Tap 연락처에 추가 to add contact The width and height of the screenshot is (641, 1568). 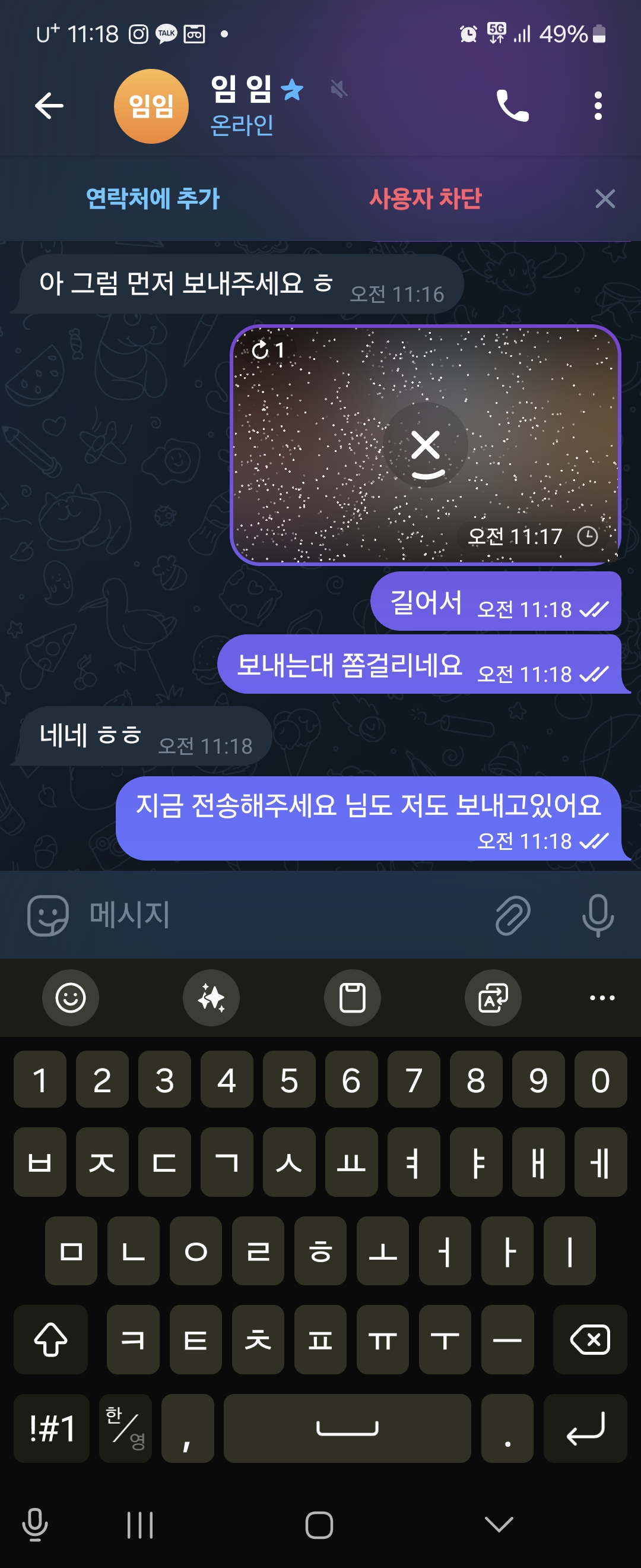153,198
